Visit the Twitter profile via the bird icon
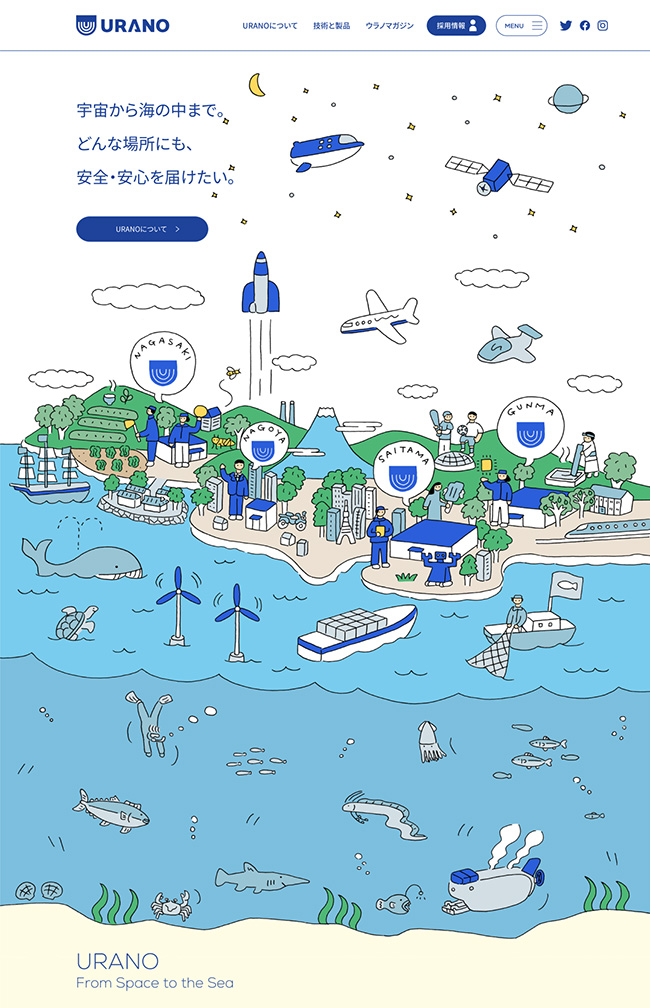Screen dimensions: 650x1008 tap(566, 26)
